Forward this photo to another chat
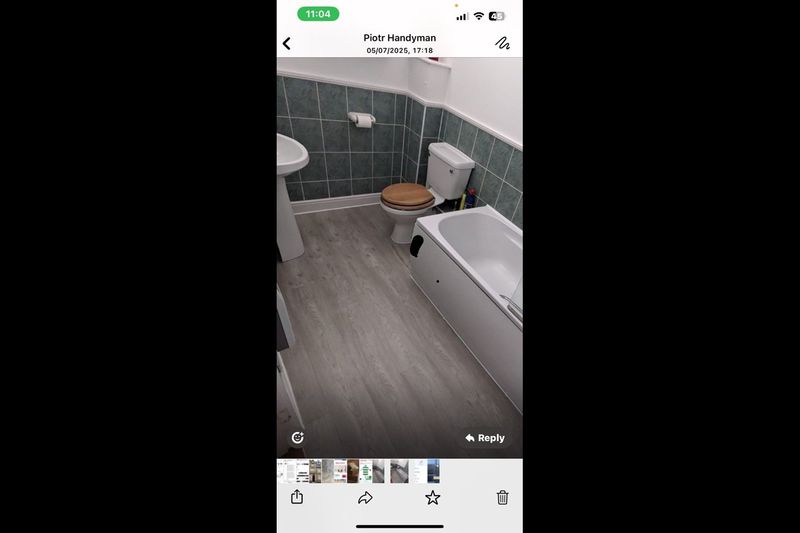The height and width of the screenshot is (533, 800). tap(365, 497)
